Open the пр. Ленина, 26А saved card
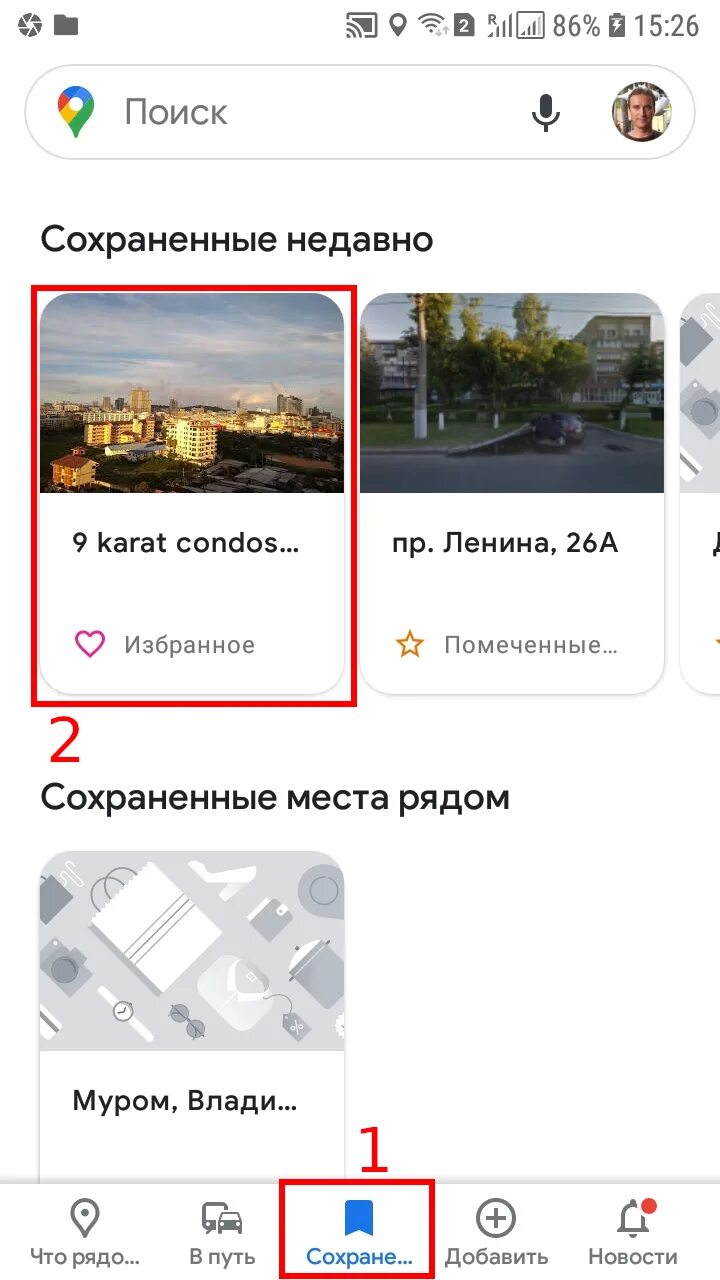Image resolution: width=720 pixels, height=1280 pixels. click(x=512, y=493)
